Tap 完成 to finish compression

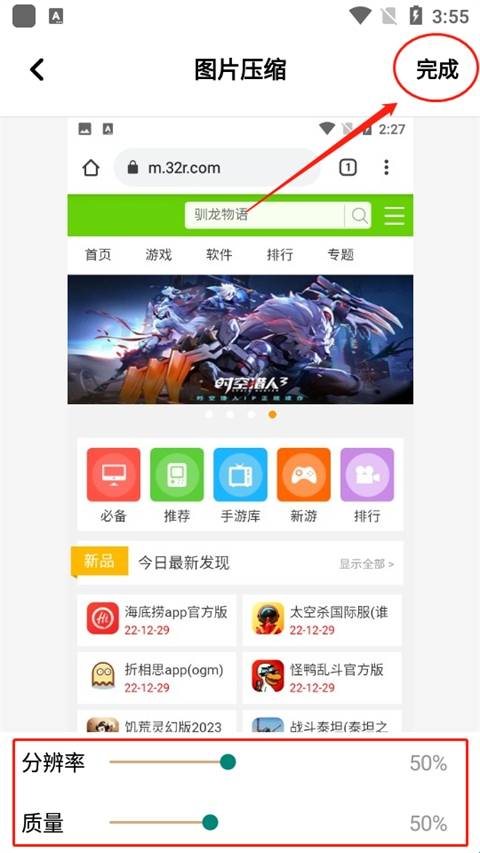pos(437,69)
